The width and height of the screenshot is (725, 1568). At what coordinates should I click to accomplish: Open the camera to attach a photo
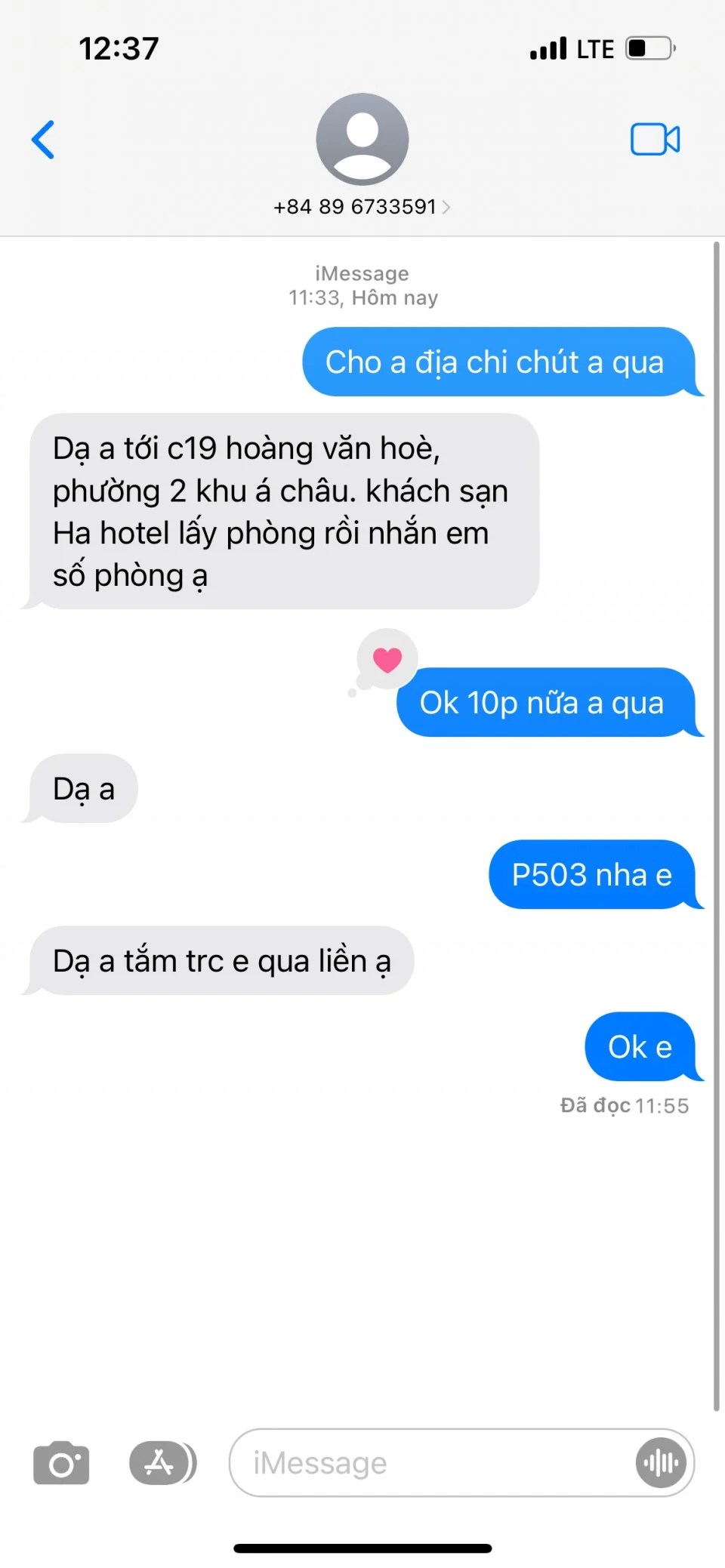pyautogui.click(x=61, y=1463)
